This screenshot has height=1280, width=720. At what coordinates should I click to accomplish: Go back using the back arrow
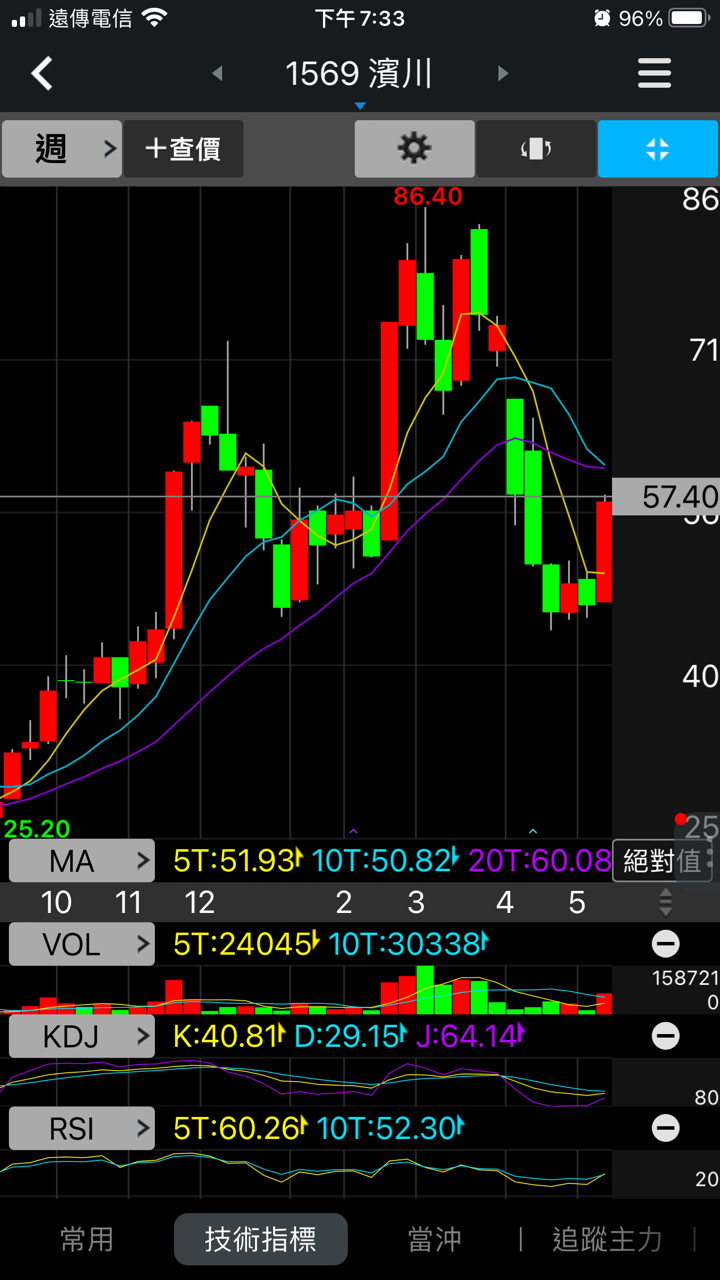tap(42, 73)
